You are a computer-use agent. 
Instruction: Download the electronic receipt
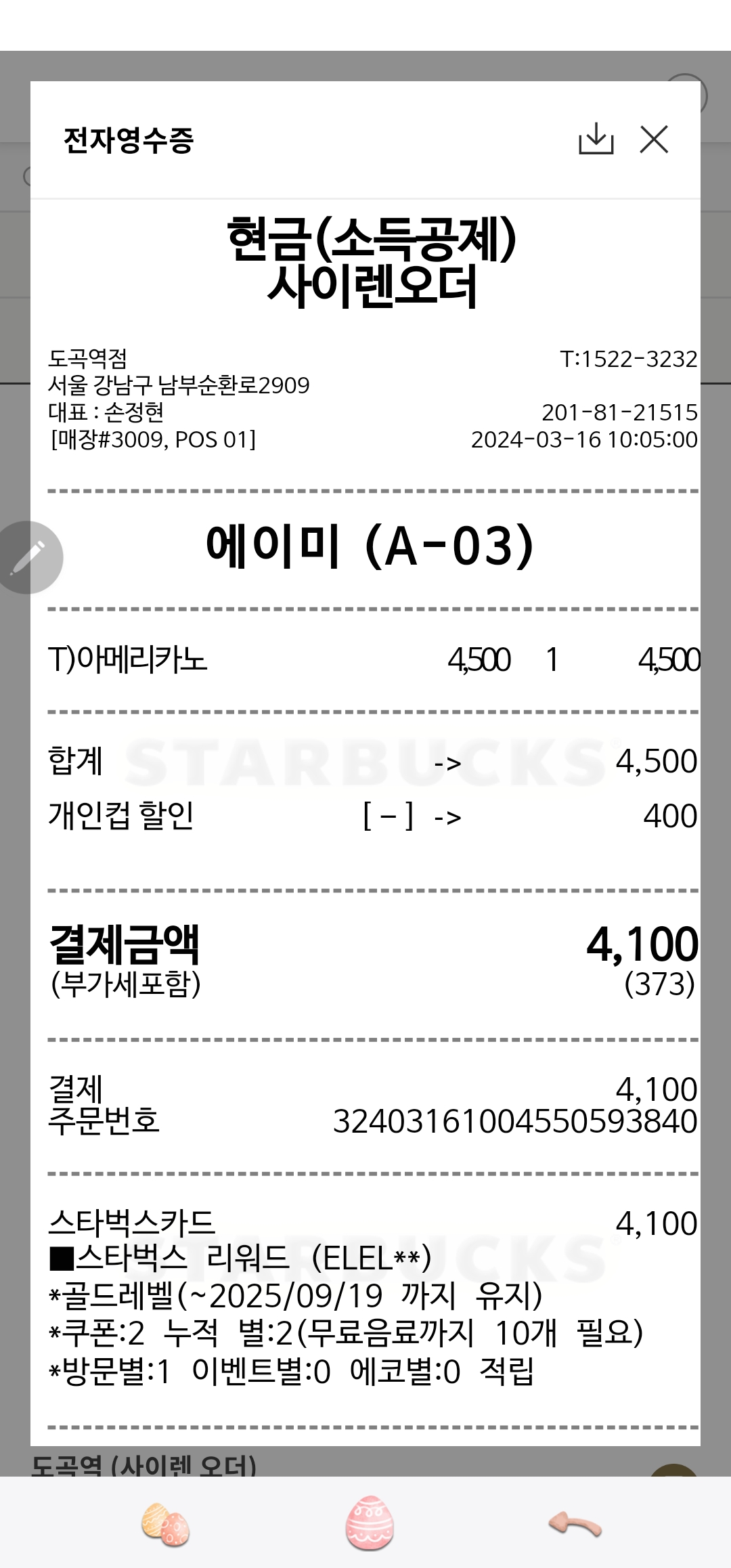pos(596,139)
